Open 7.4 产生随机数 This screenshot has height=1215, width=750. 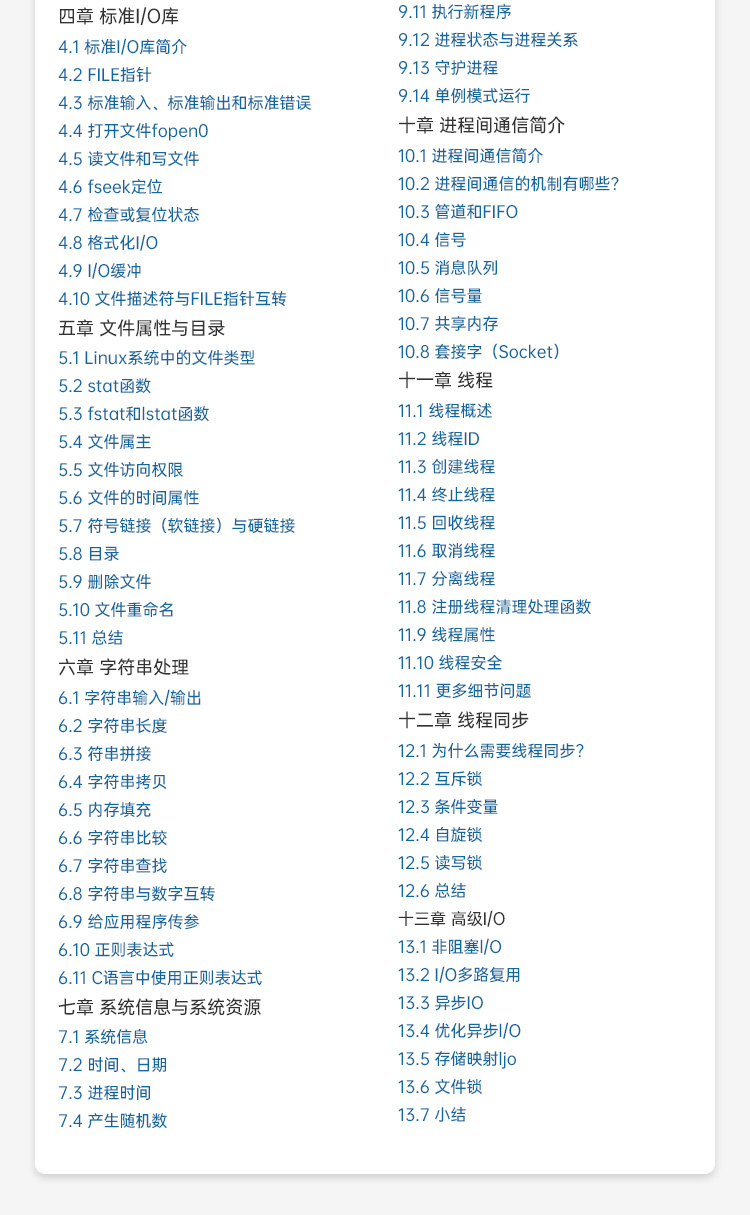tap(113, 1122)
